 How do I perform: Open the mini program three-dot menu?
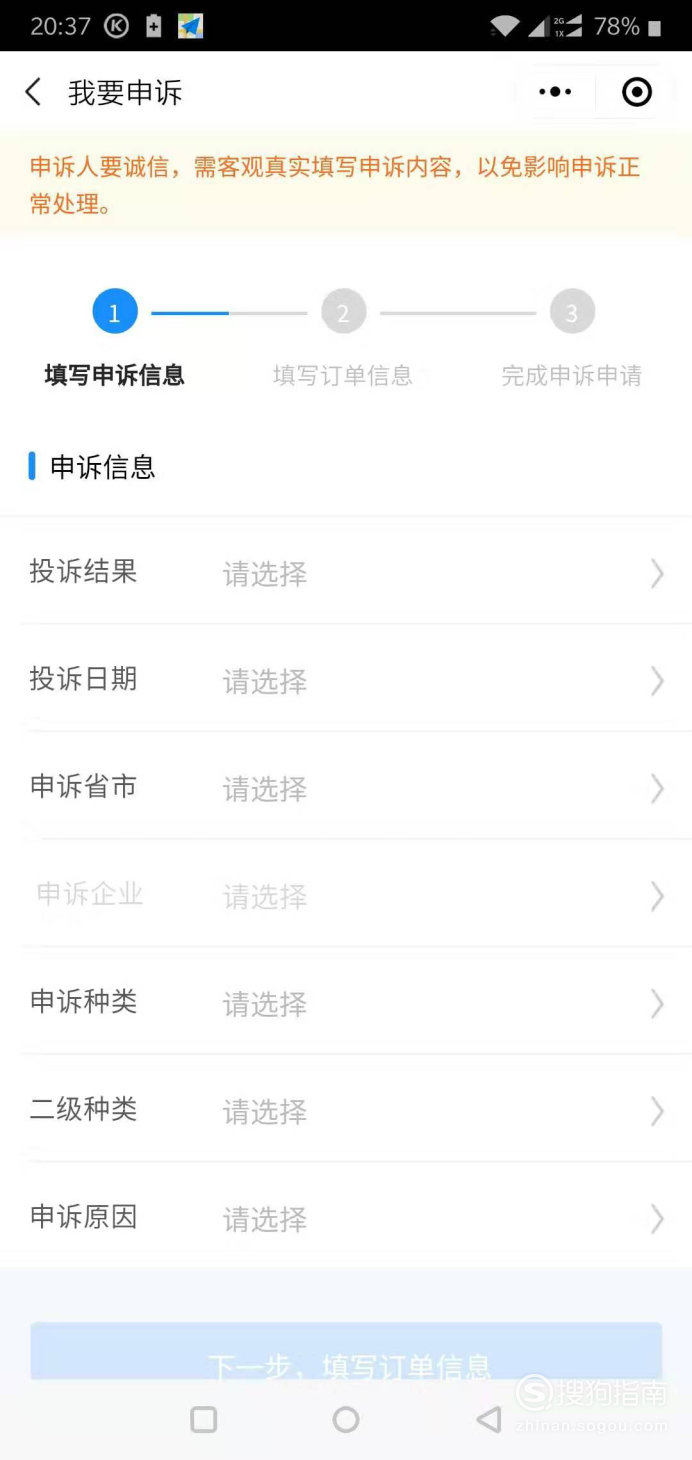click(x=555, y=92)
